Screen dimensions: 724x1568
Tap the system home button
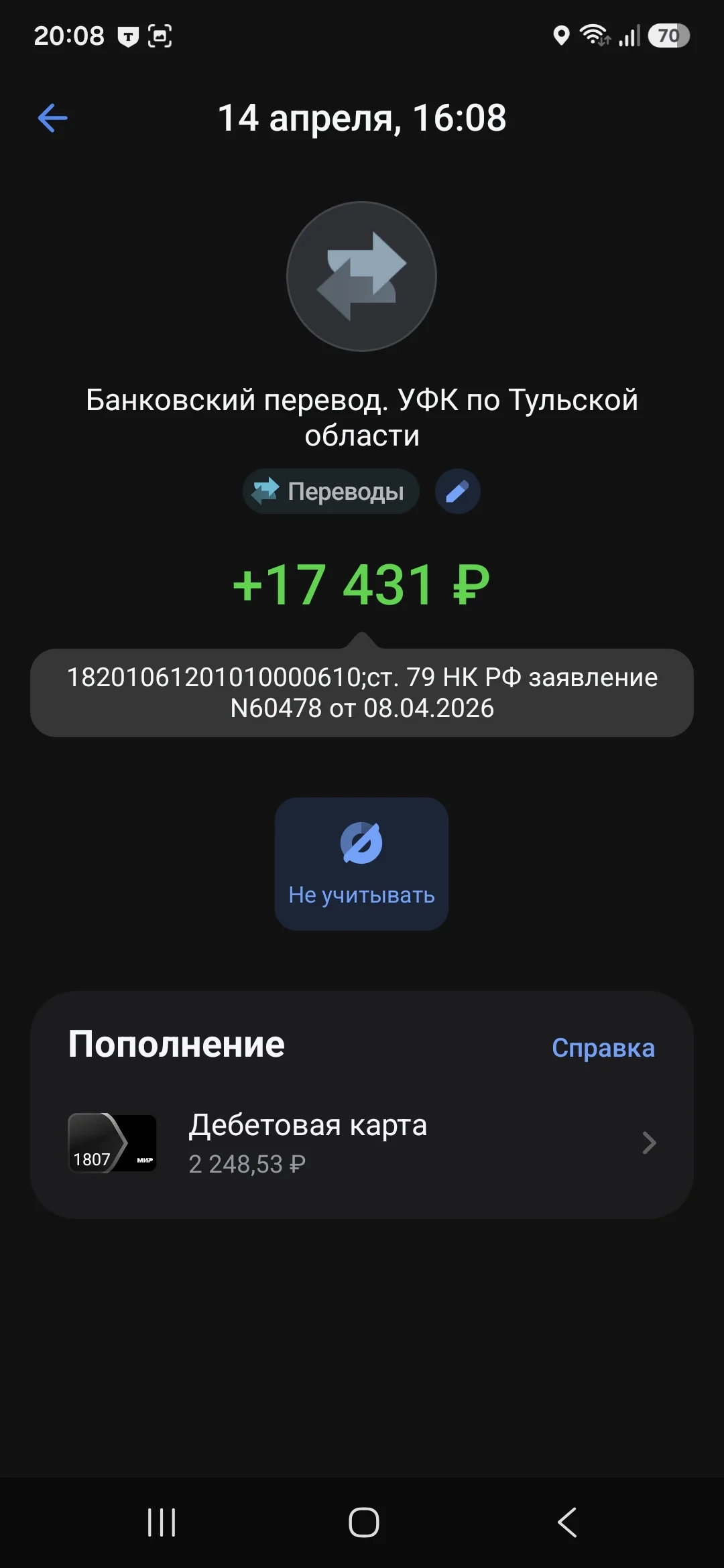pyautogui.click(x=363, y=1522)
